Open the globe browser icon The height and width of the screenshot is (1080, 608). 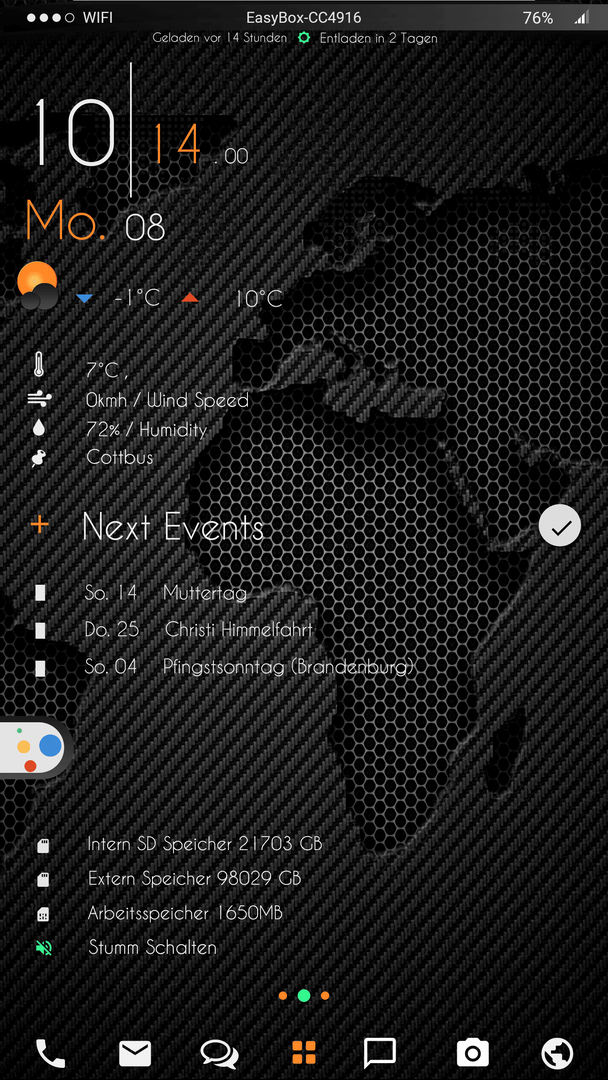pos(557,1053)
